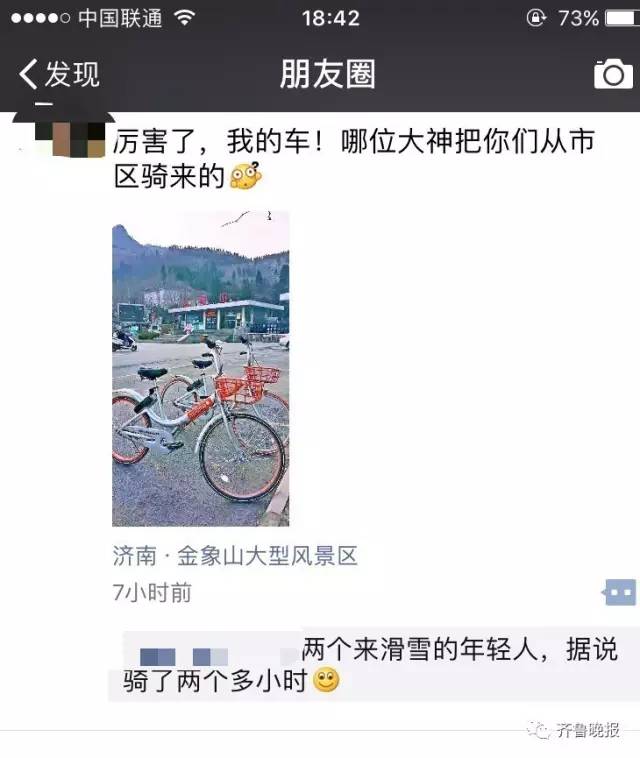This screenshot has width=640, height=758.
Task: Open the camera to post a moment
Action: tap(613, 74)
